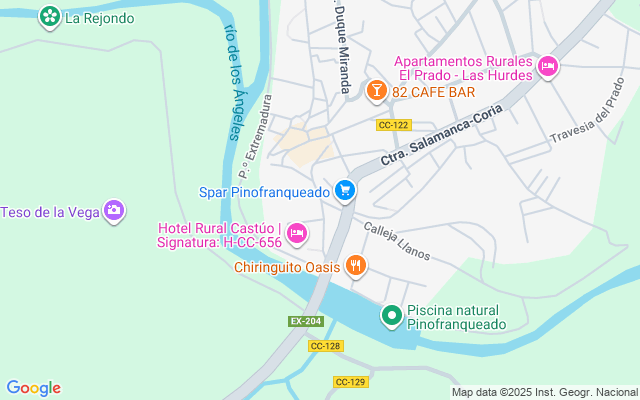Select the Apartamentos Rurales El Prado lodging marker
This screenshot has height=400, width=640.
548,67
